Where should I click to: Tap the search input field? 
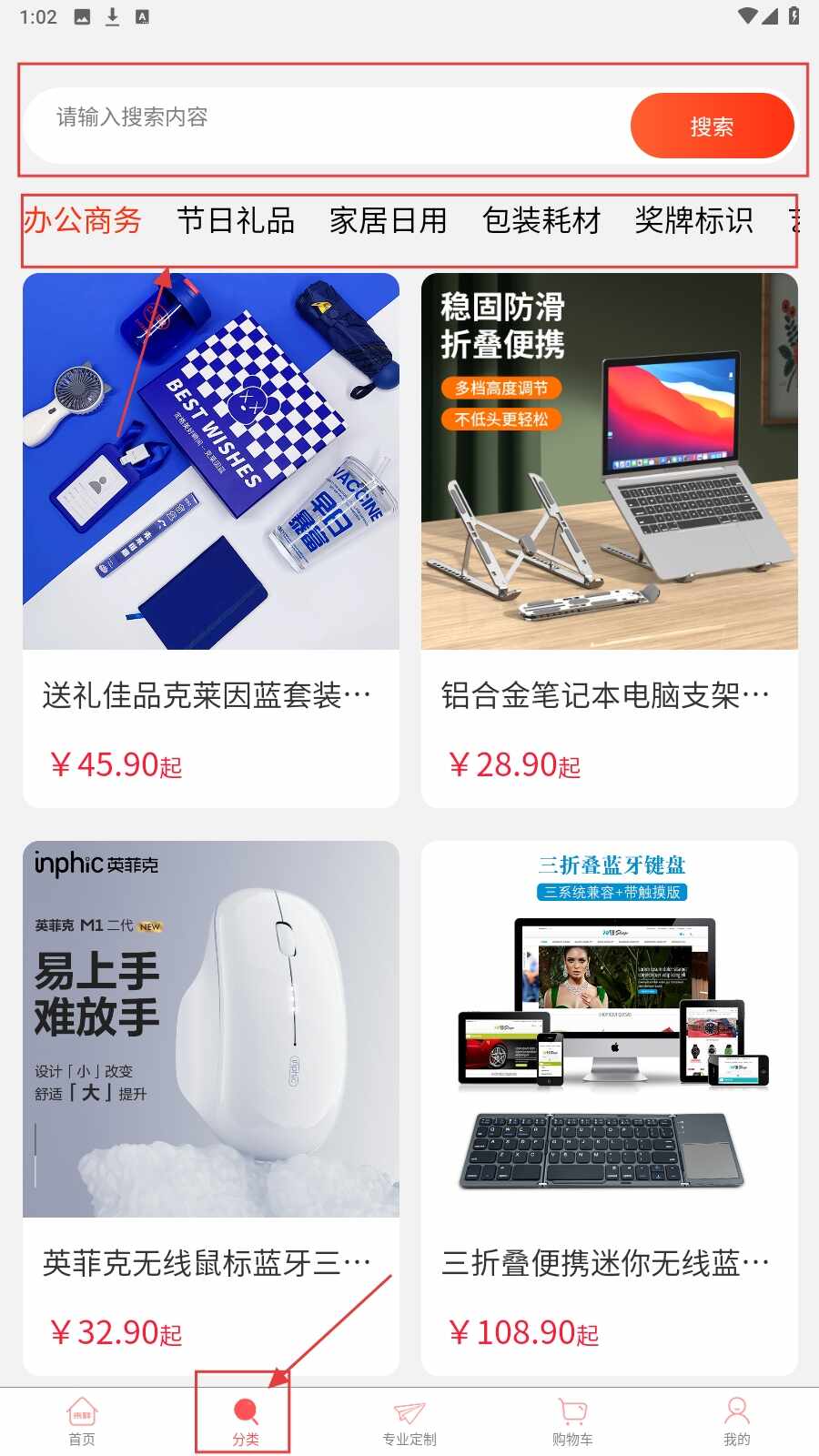tap(328, 120)
